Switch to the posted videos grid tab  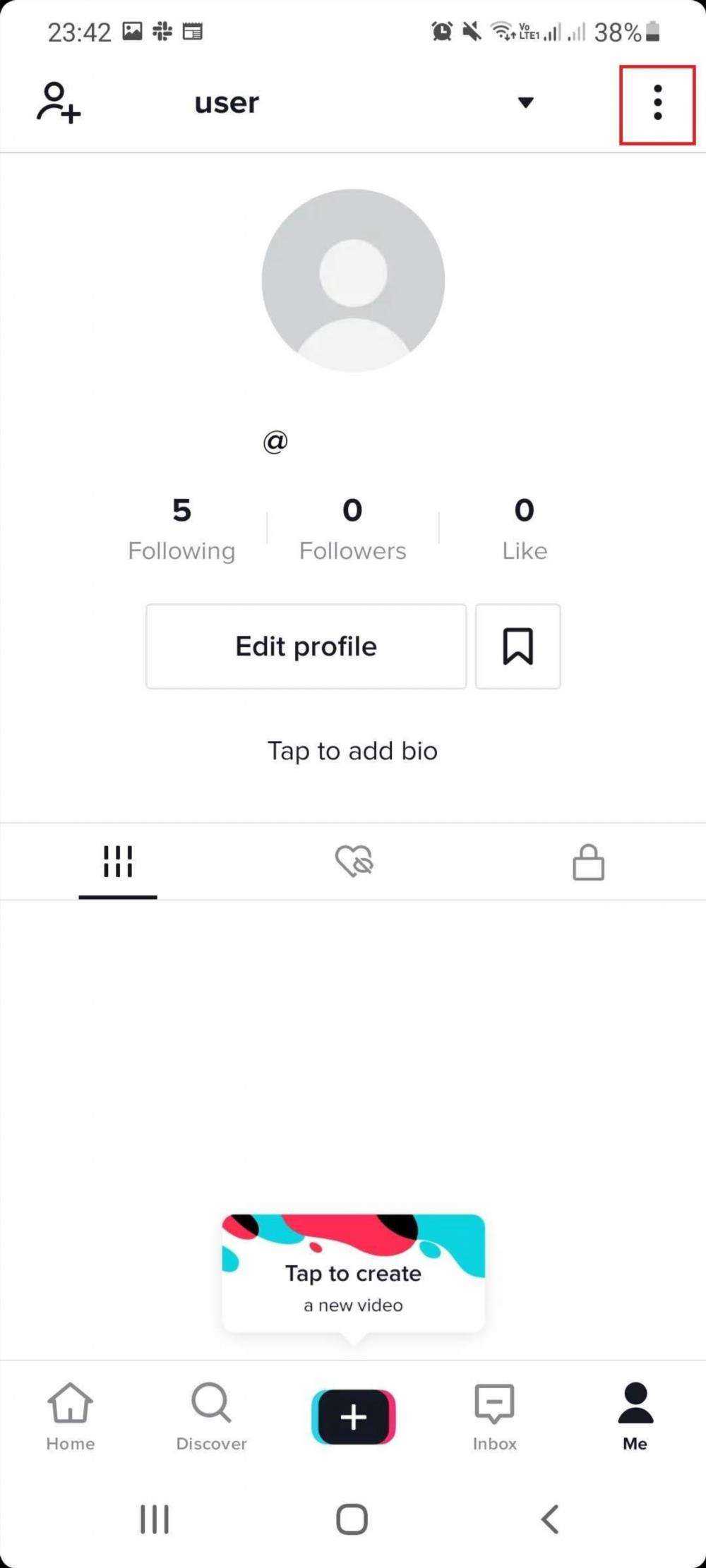(118, 862)
